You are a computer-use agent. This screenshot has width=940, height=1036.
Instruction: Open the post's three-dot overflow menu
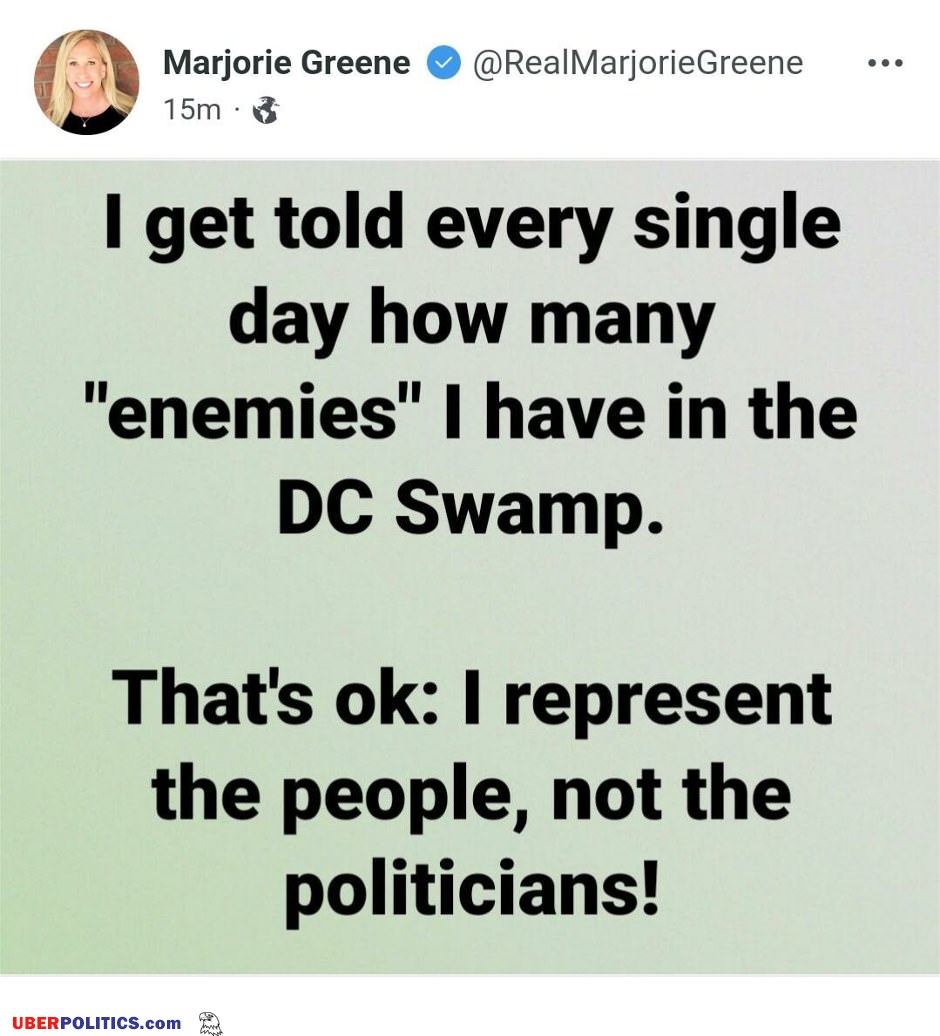[x=885, y=63]
